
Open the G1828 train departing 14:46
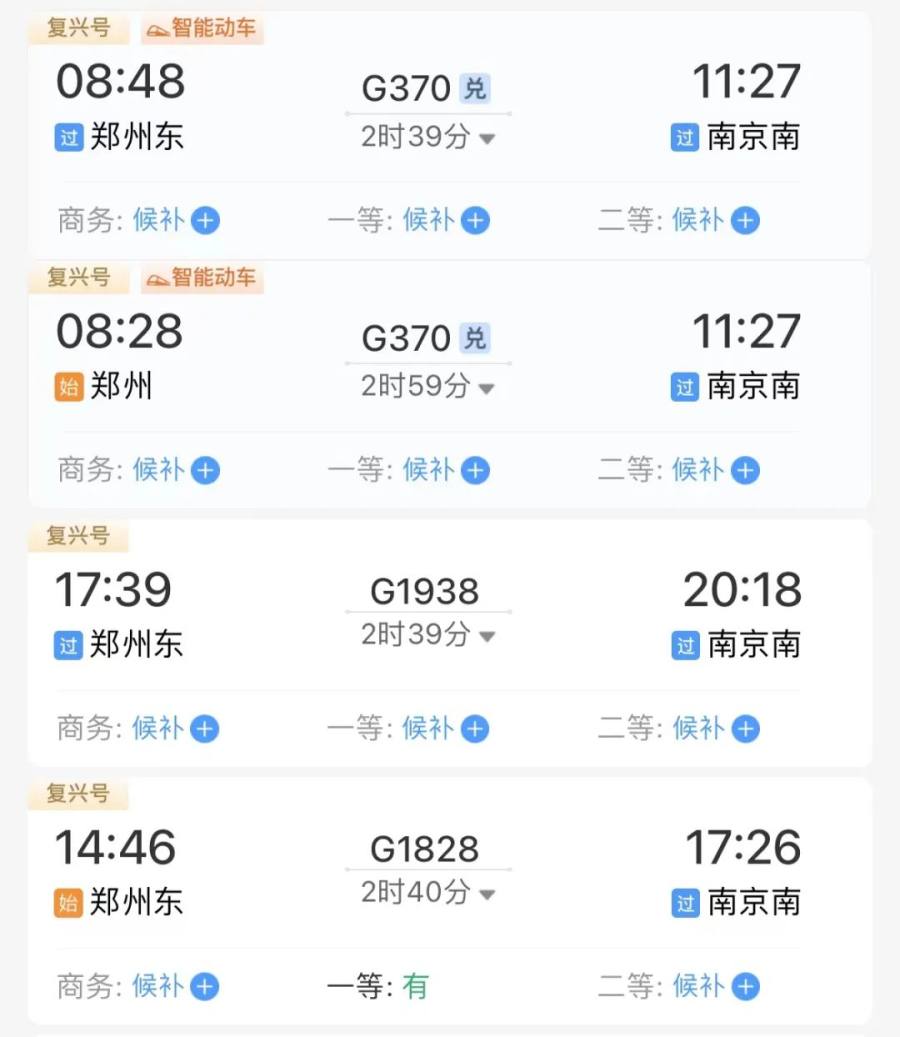pyautogui.click(x=424, y=849)
